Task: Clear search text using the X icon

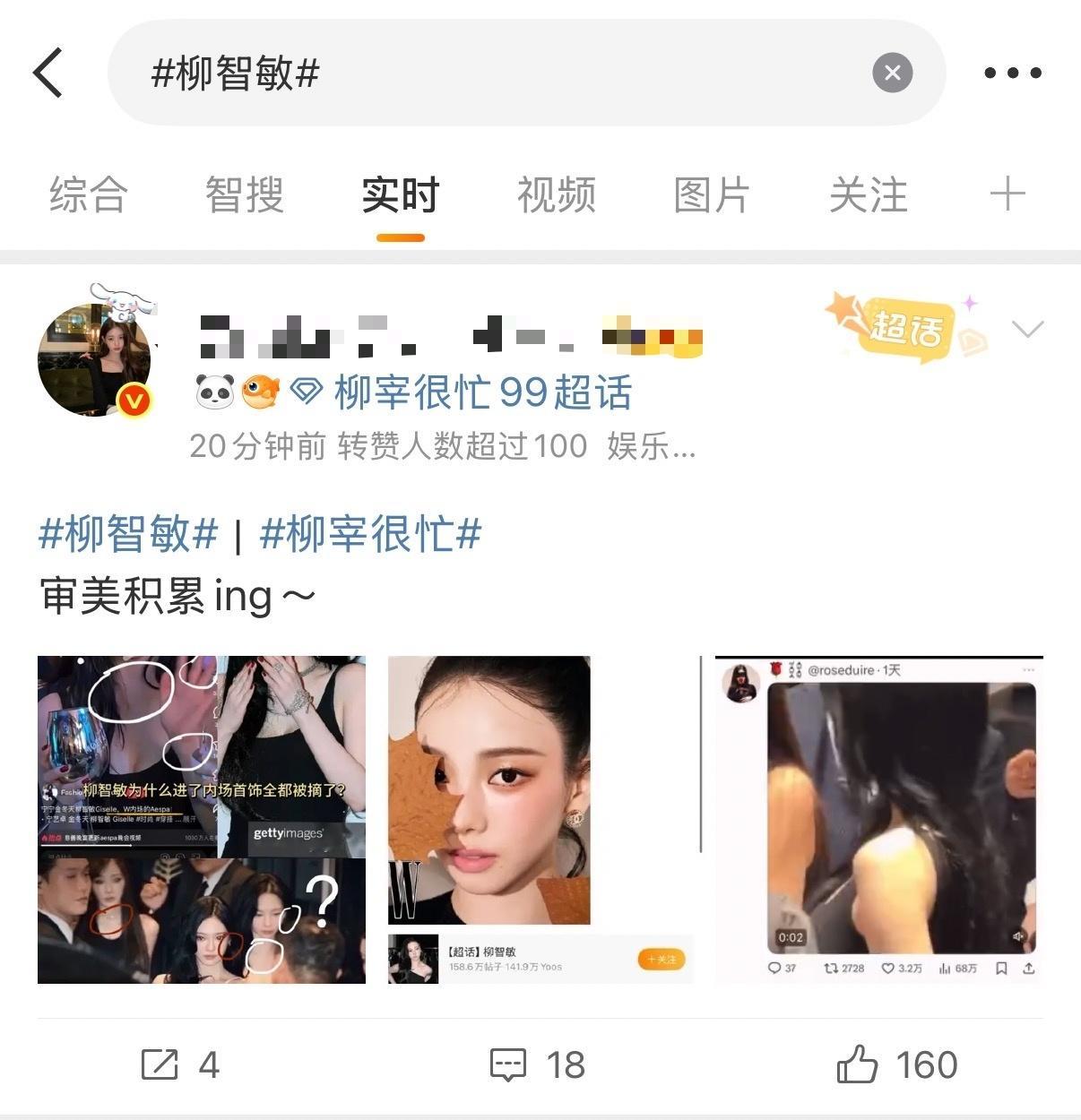Action: [893, 73]
